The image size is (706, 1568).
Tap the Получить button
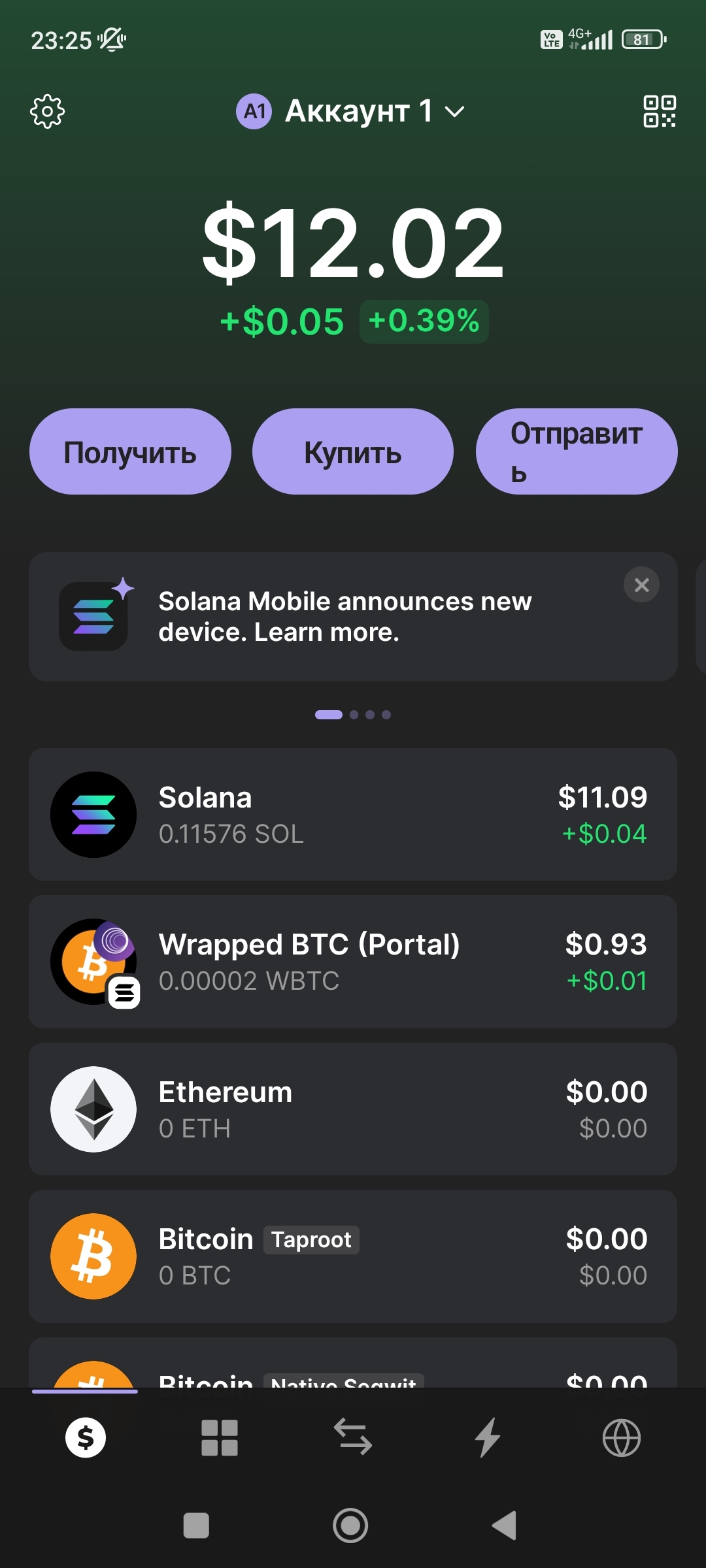click(130, 452)
